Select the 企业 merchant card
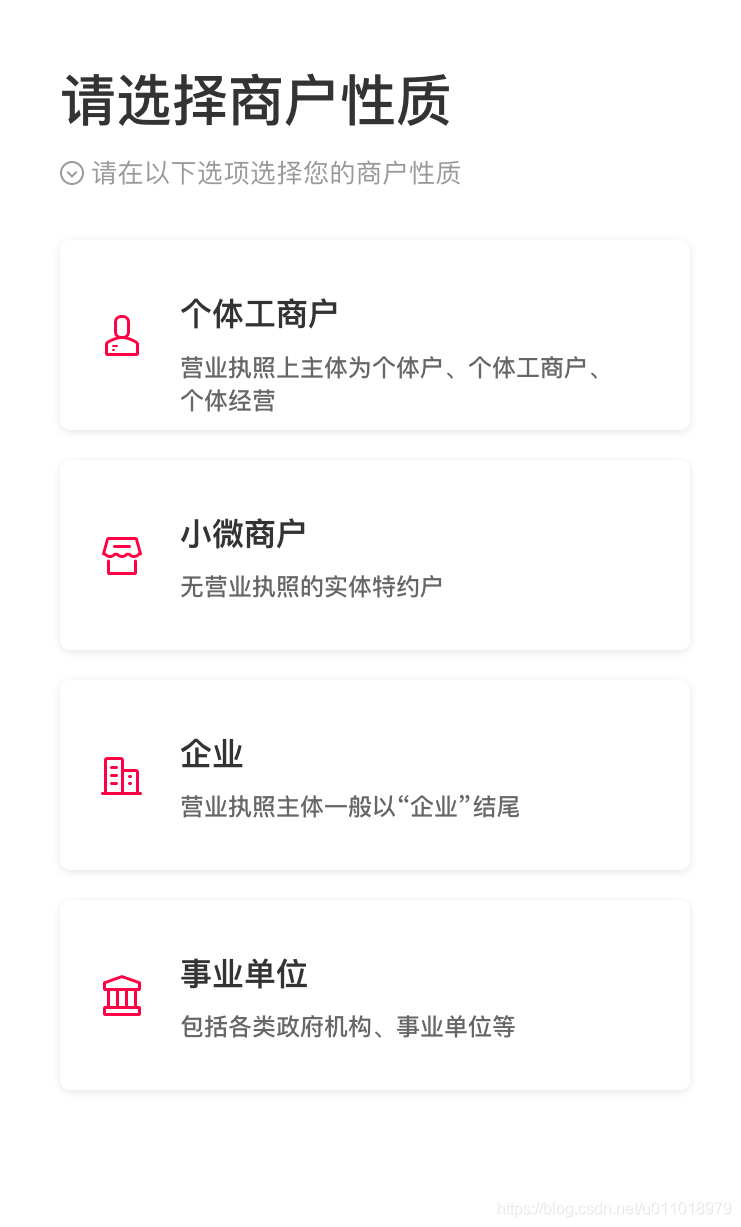Viewport: 741px width, 1227px height. click(x=375, y=775)
